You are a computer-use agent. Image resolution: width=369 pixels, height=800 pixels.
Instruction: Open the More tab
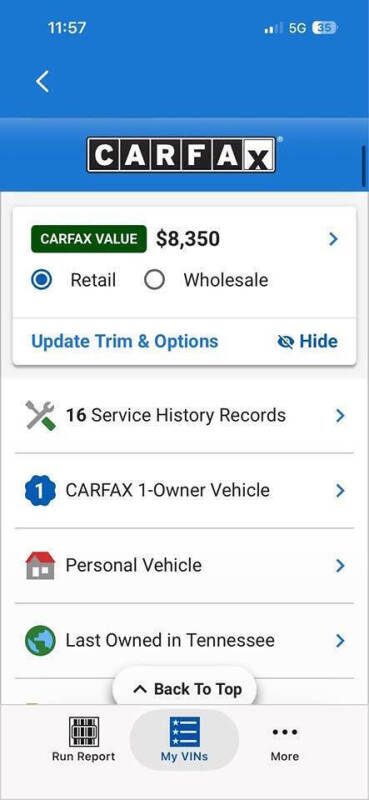[x=285, y=740]
